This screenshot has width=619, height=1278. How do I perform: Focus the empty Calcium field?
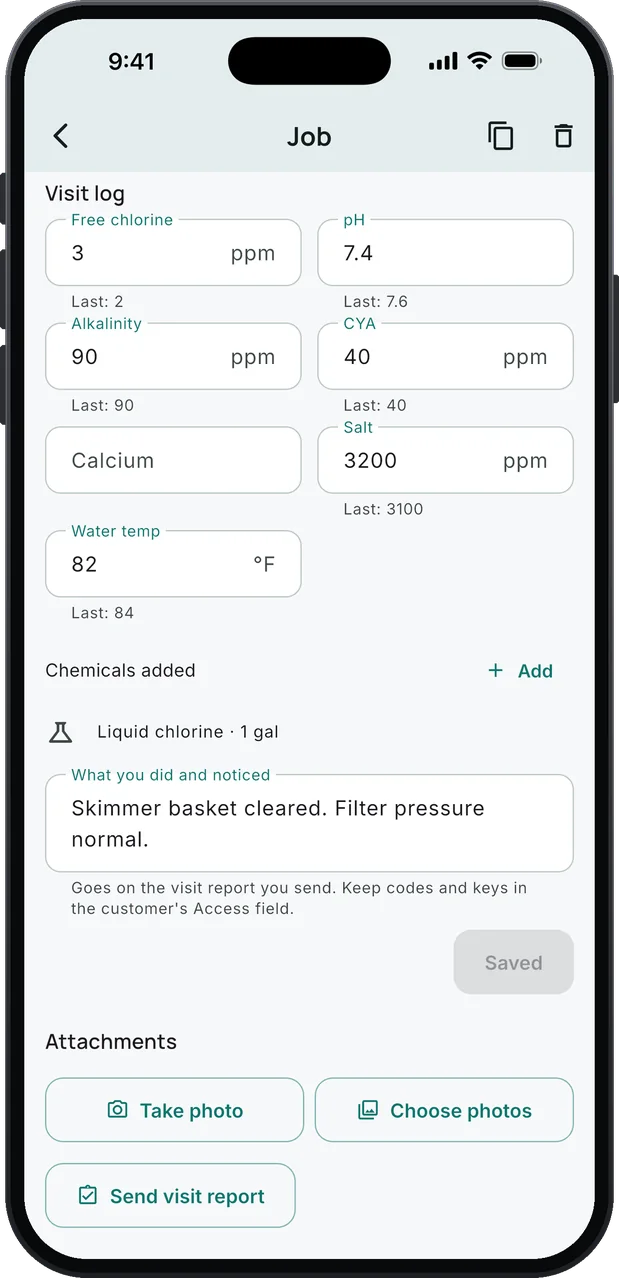(173, 461)
